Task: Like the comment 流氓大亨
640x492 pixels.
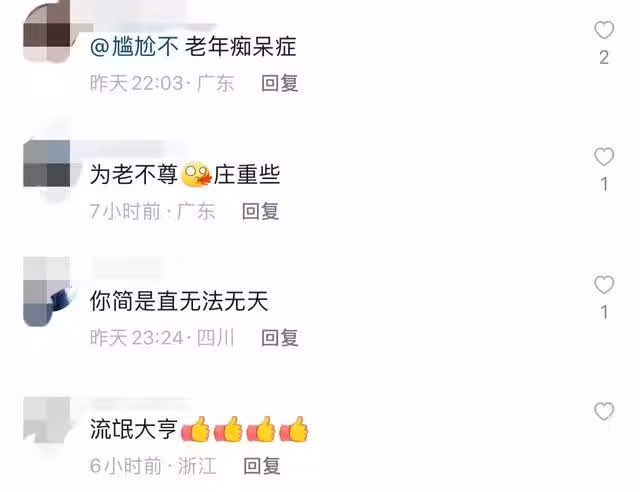Action: pos(604,411)
